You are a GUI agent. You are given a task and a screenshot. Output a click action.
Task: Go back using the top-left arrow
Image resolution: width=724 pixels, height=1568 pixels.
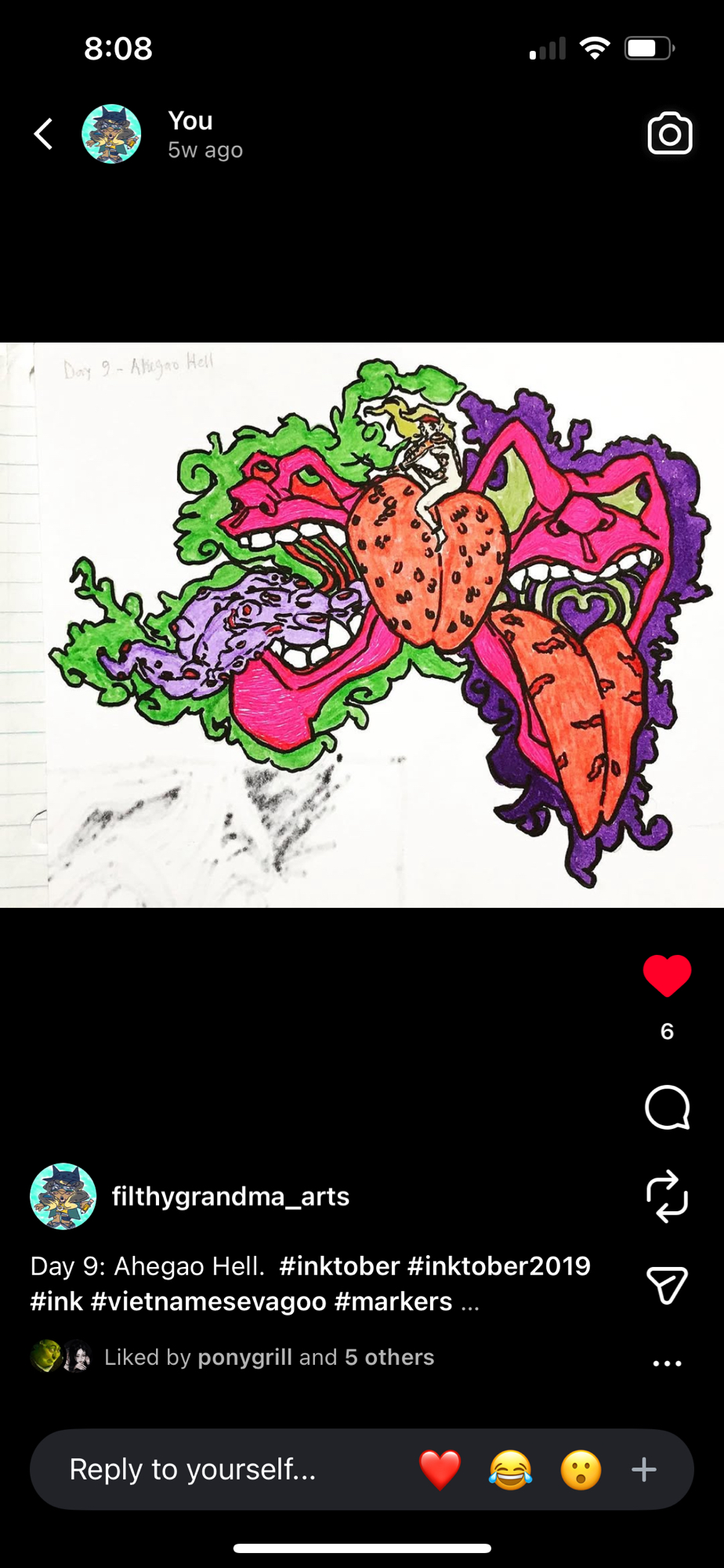pyautogui.click(x=44, y=134)
